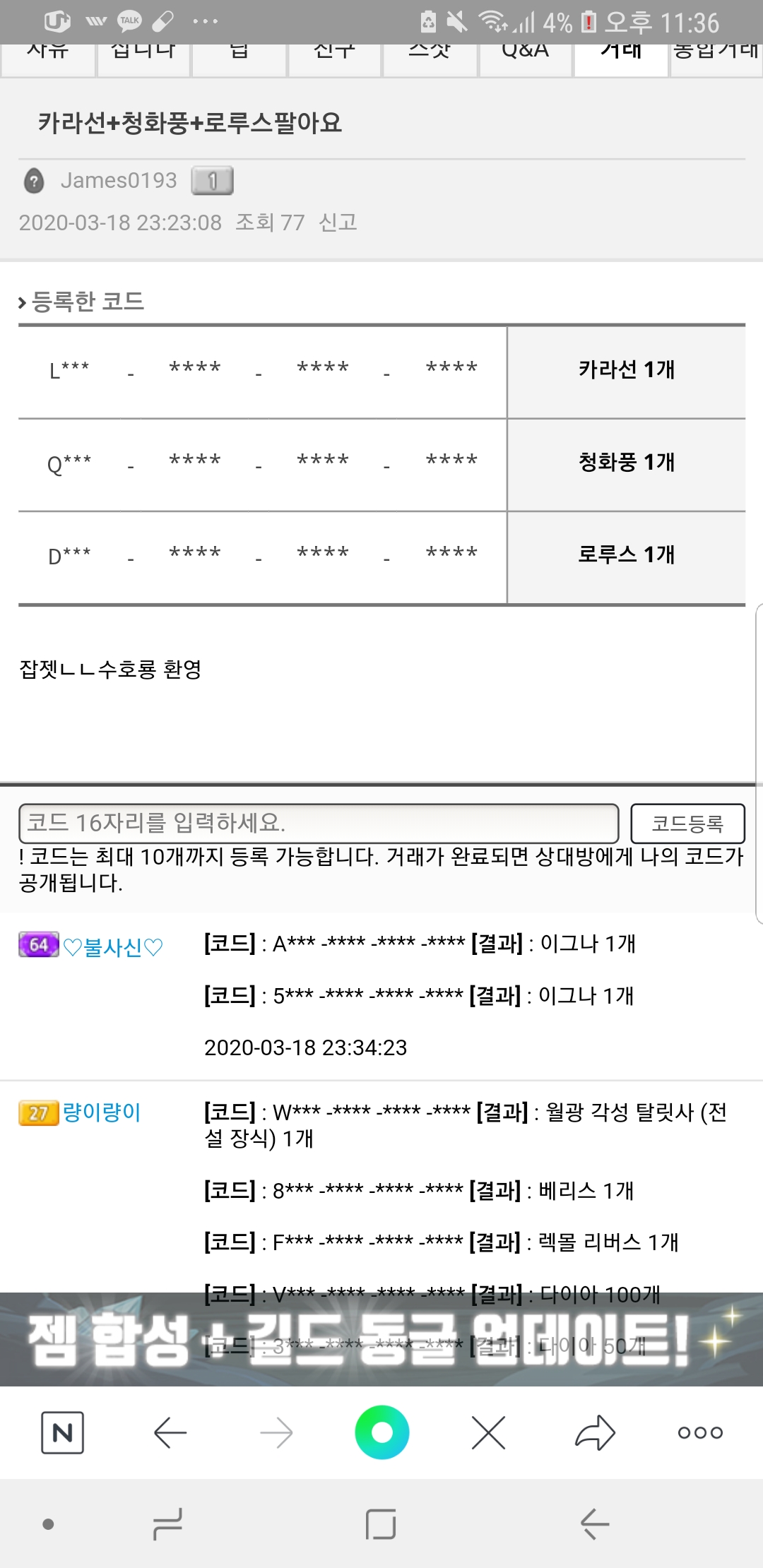
Task: Open Naver home via N icon
Action: (x=63, y=1432)
